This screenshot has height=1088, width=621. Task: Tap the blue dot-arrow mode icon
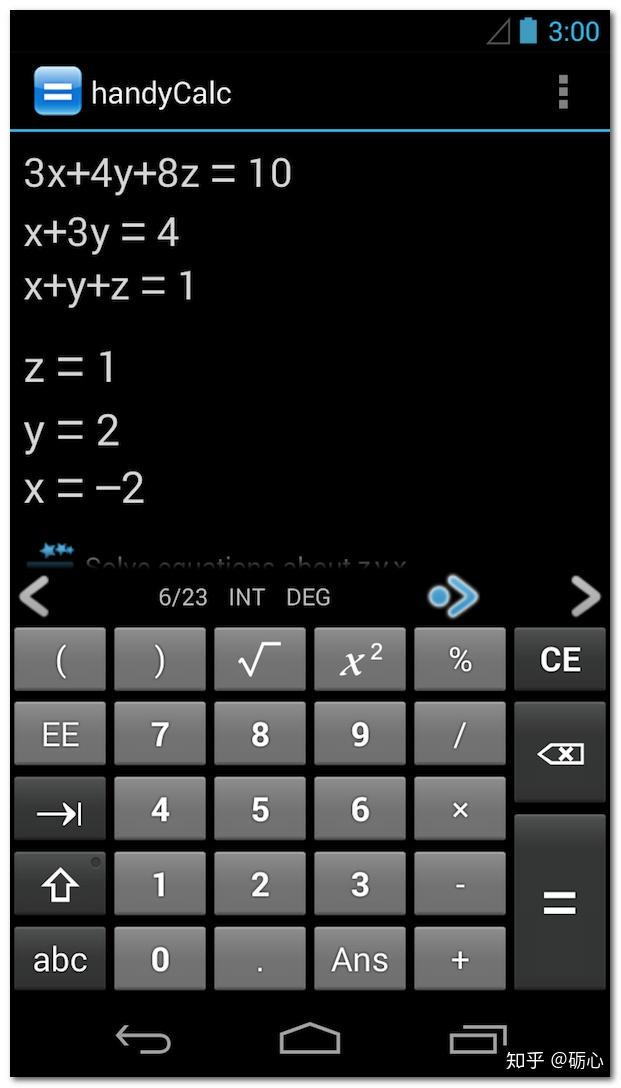pyautogui.click(x=452, y=596)
